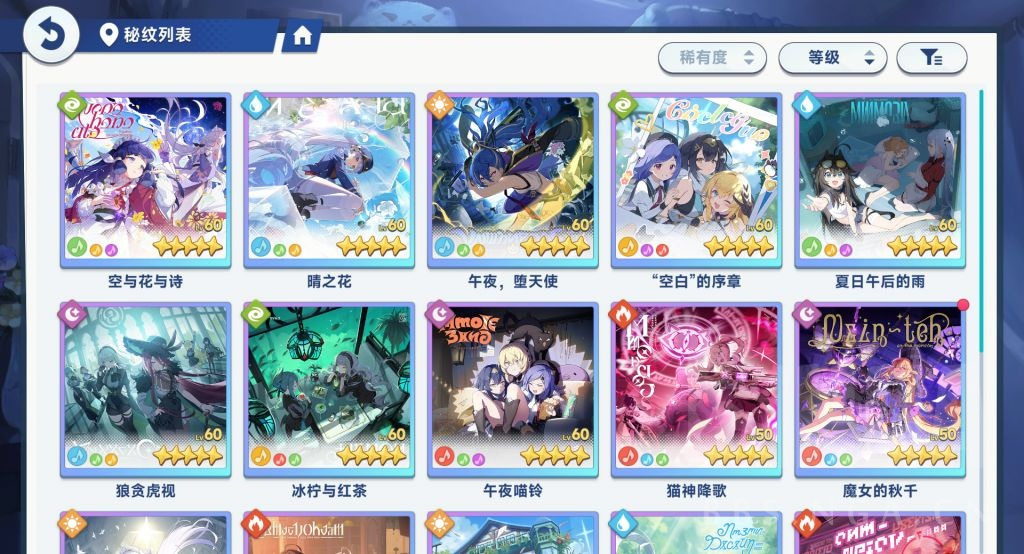
Task: Sort by 等级
Action: click(832, 58)
